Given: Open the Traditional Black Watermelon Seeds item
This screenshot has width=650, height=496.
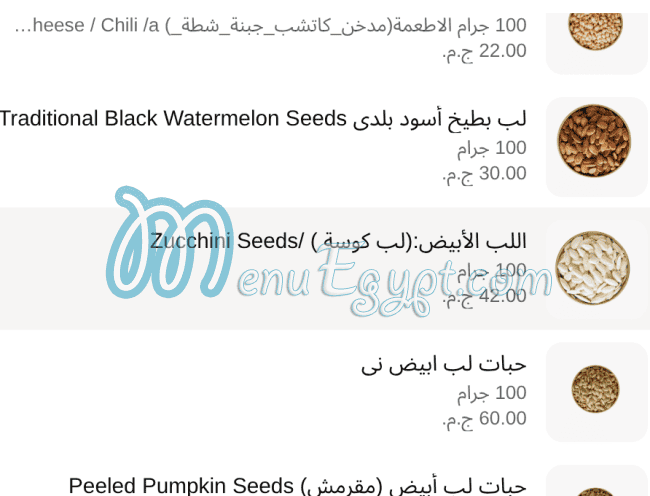Looking at the screenshot, I should click(262, 119).
